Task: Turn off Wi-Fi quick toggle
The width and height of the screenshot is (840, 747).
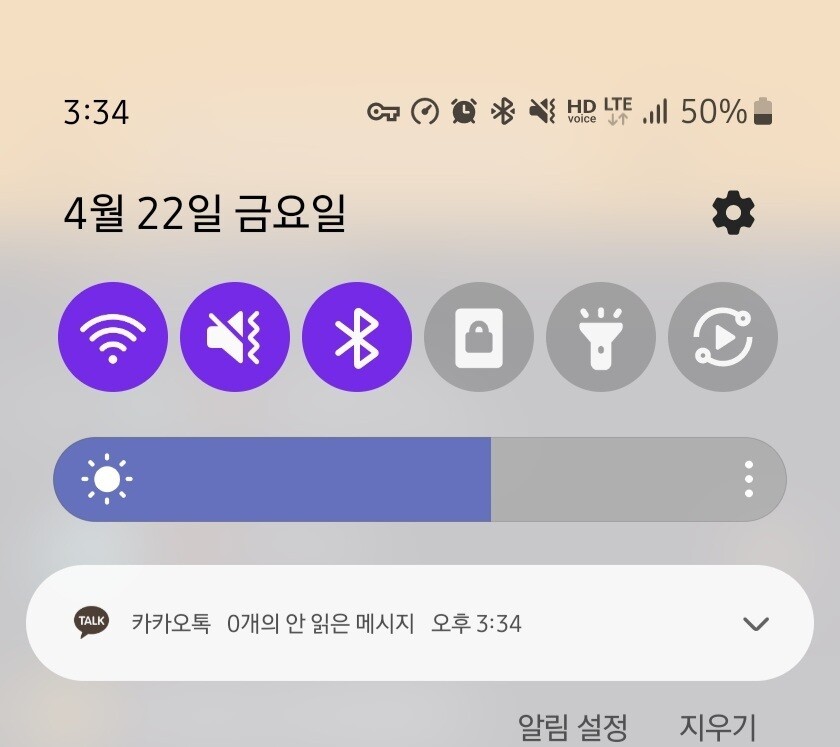Action: pyautogui.click(x=113, y=337)
